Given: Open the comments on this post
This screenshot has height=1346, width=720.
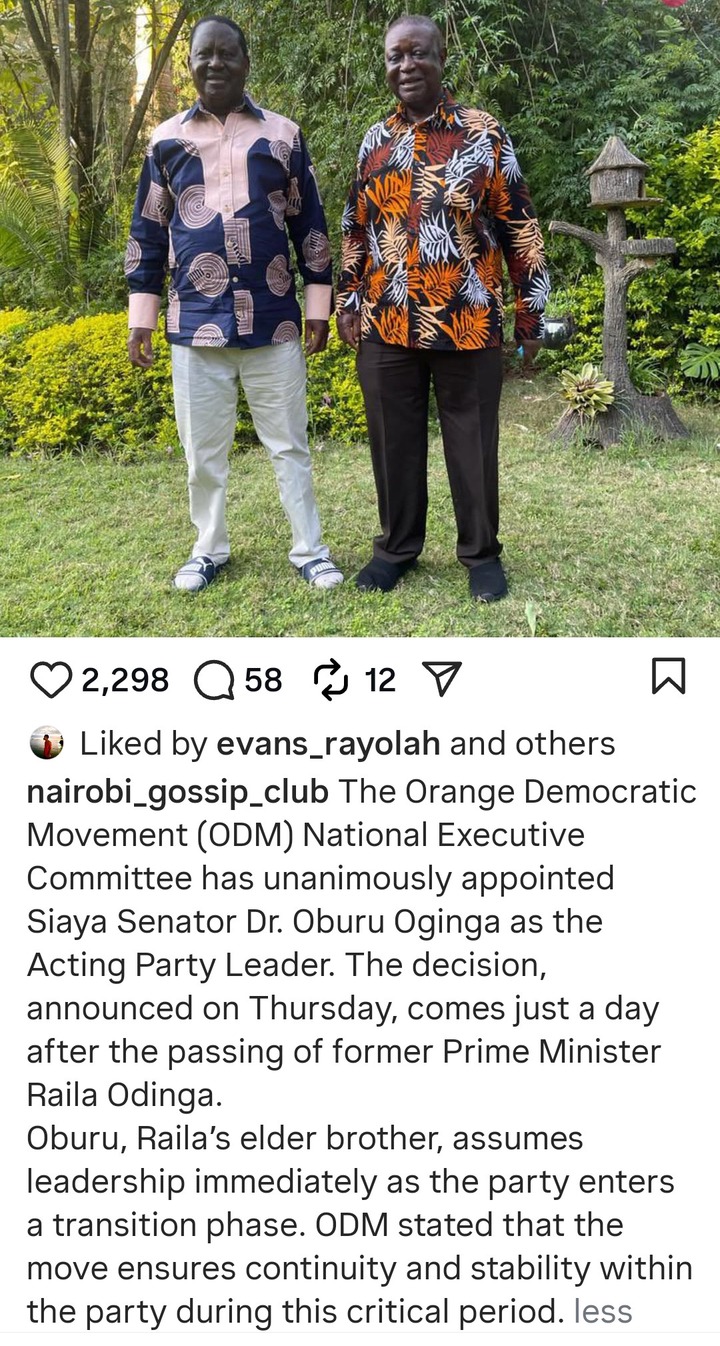Looking at the screenshot, I should coord(214,681).
